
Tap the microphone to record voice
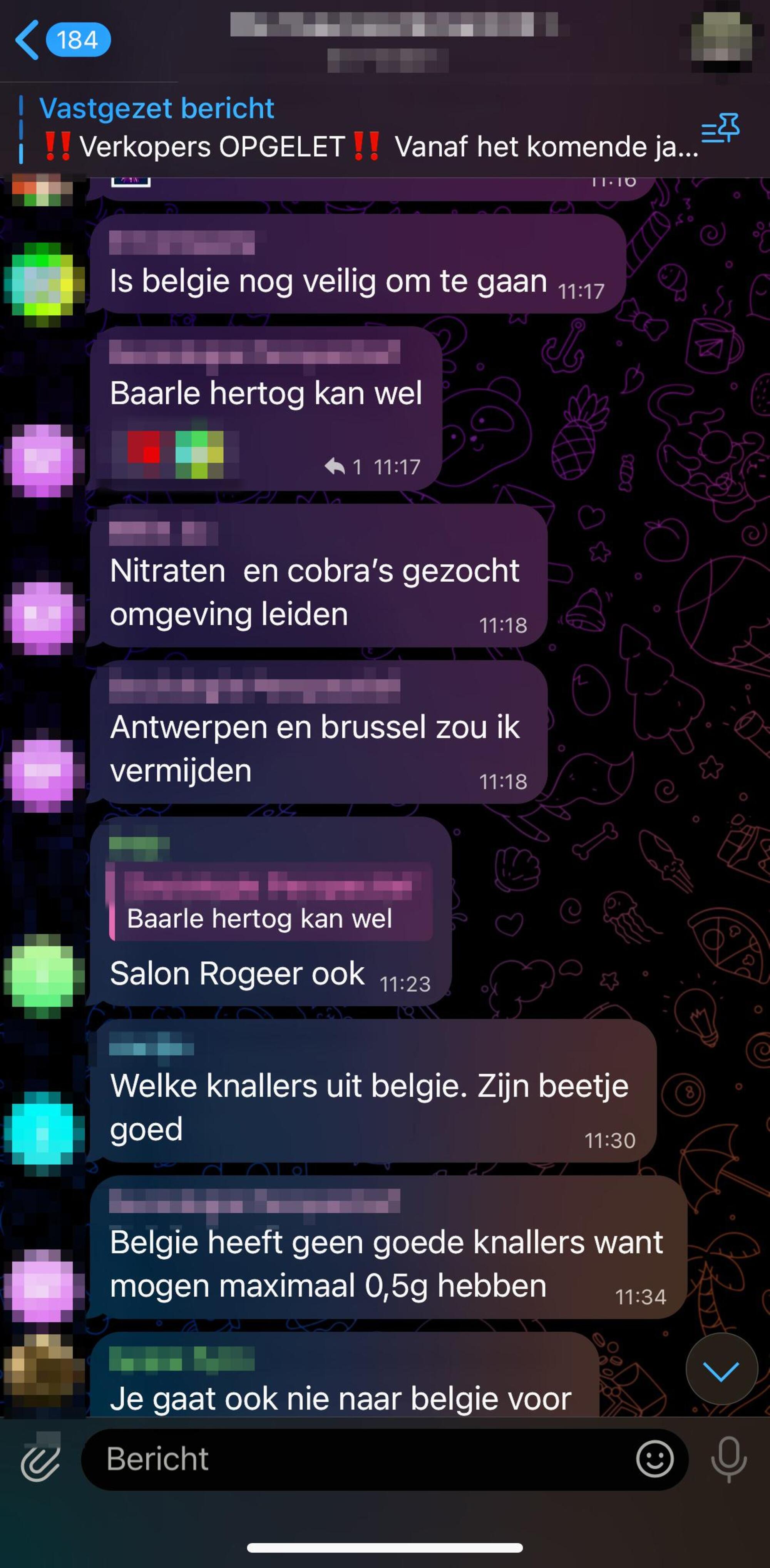pyautogui.click(x=728, y=1459)
